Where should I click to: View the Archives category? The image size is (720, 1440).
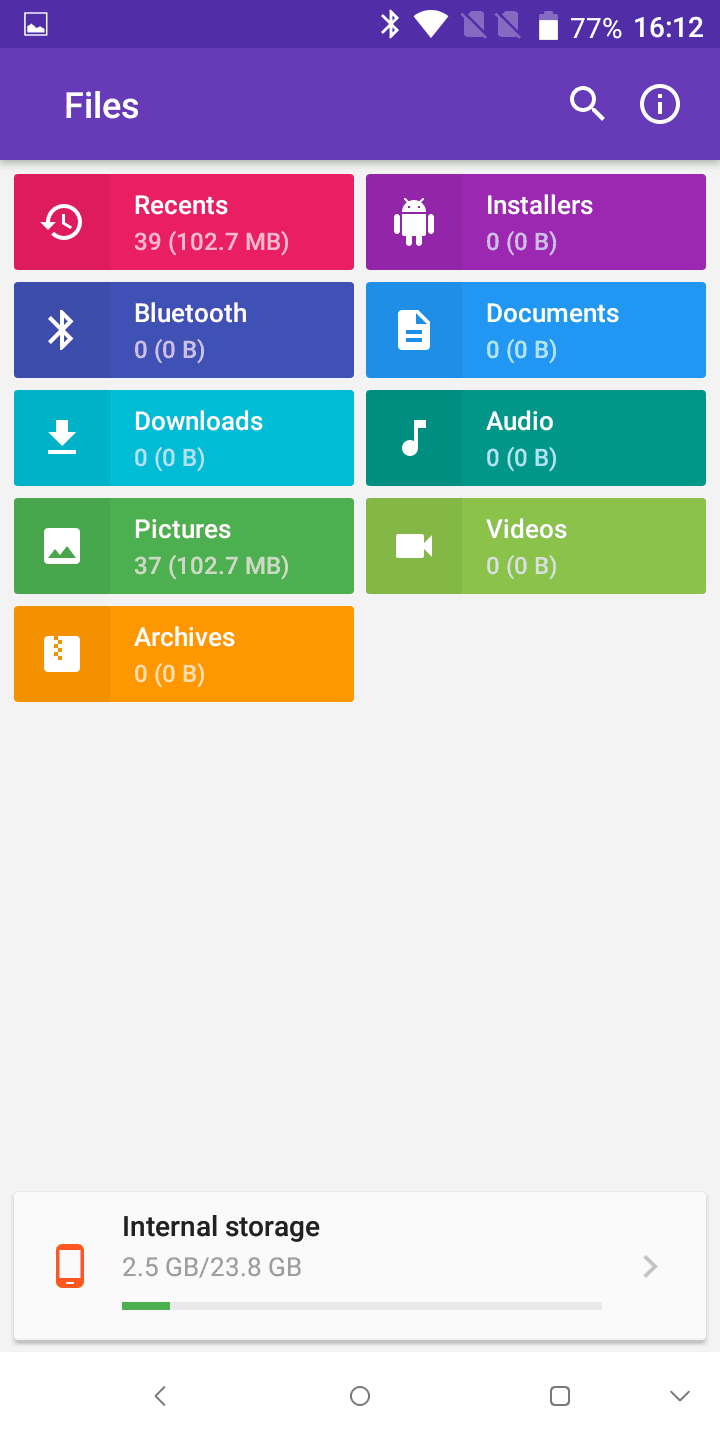click(184, 654)
